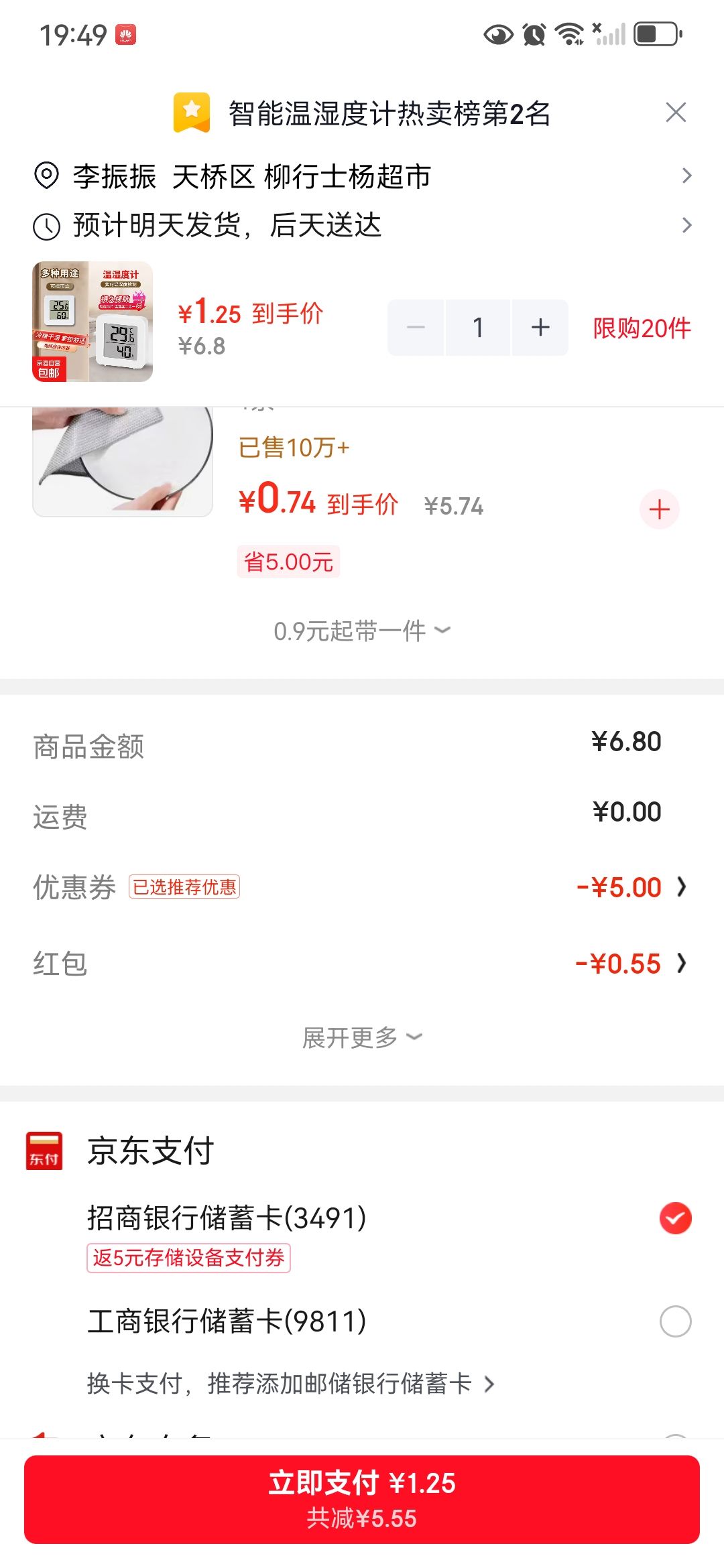The width and height of the screenshot is (724, 1568).
Task: Open the thermometer product thumbnail
Action: (x=93, y=322)
